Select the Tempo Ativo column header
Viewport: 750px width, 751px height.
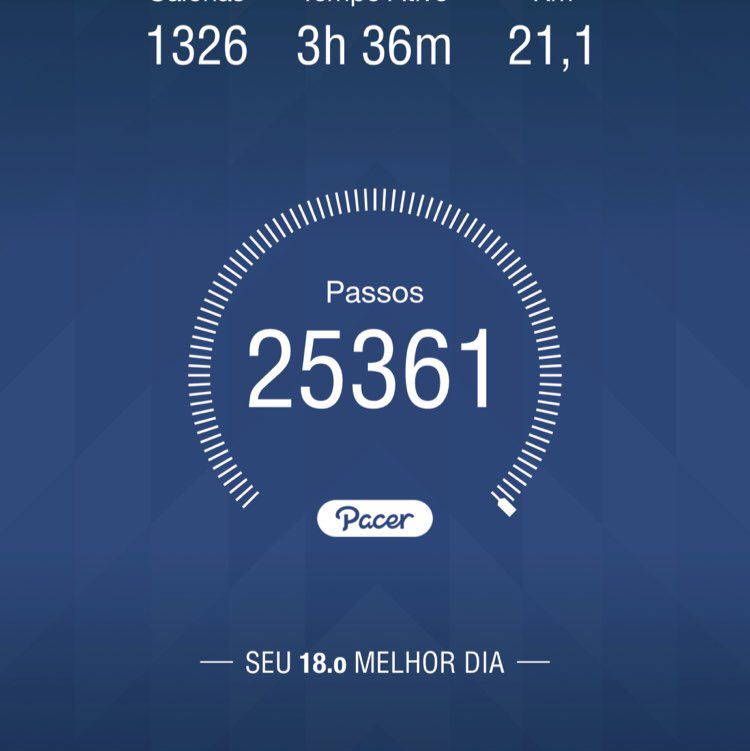point(374,5)
